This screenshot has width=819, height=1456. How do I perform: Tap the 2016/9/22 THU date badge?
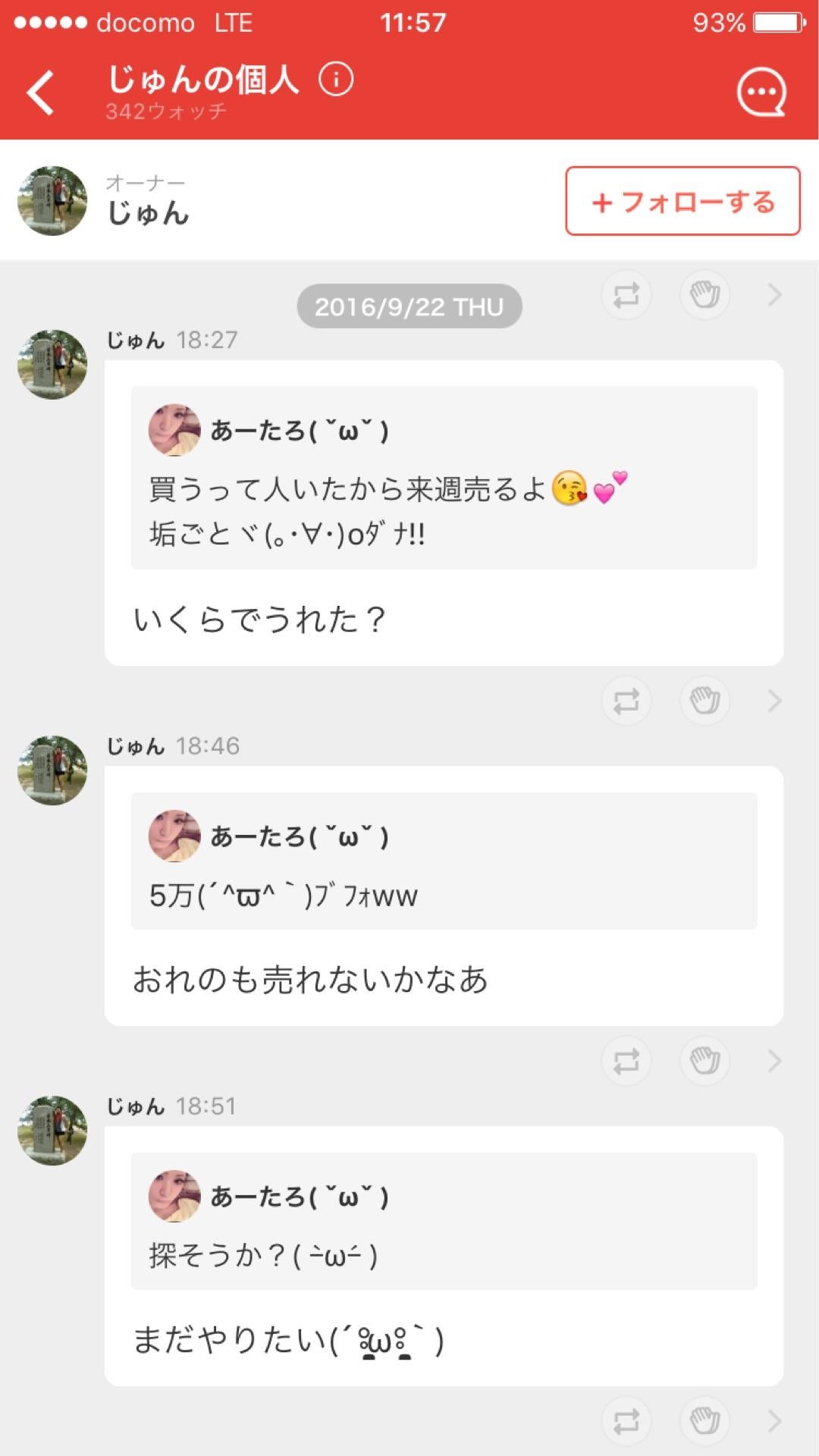[409, 306]
